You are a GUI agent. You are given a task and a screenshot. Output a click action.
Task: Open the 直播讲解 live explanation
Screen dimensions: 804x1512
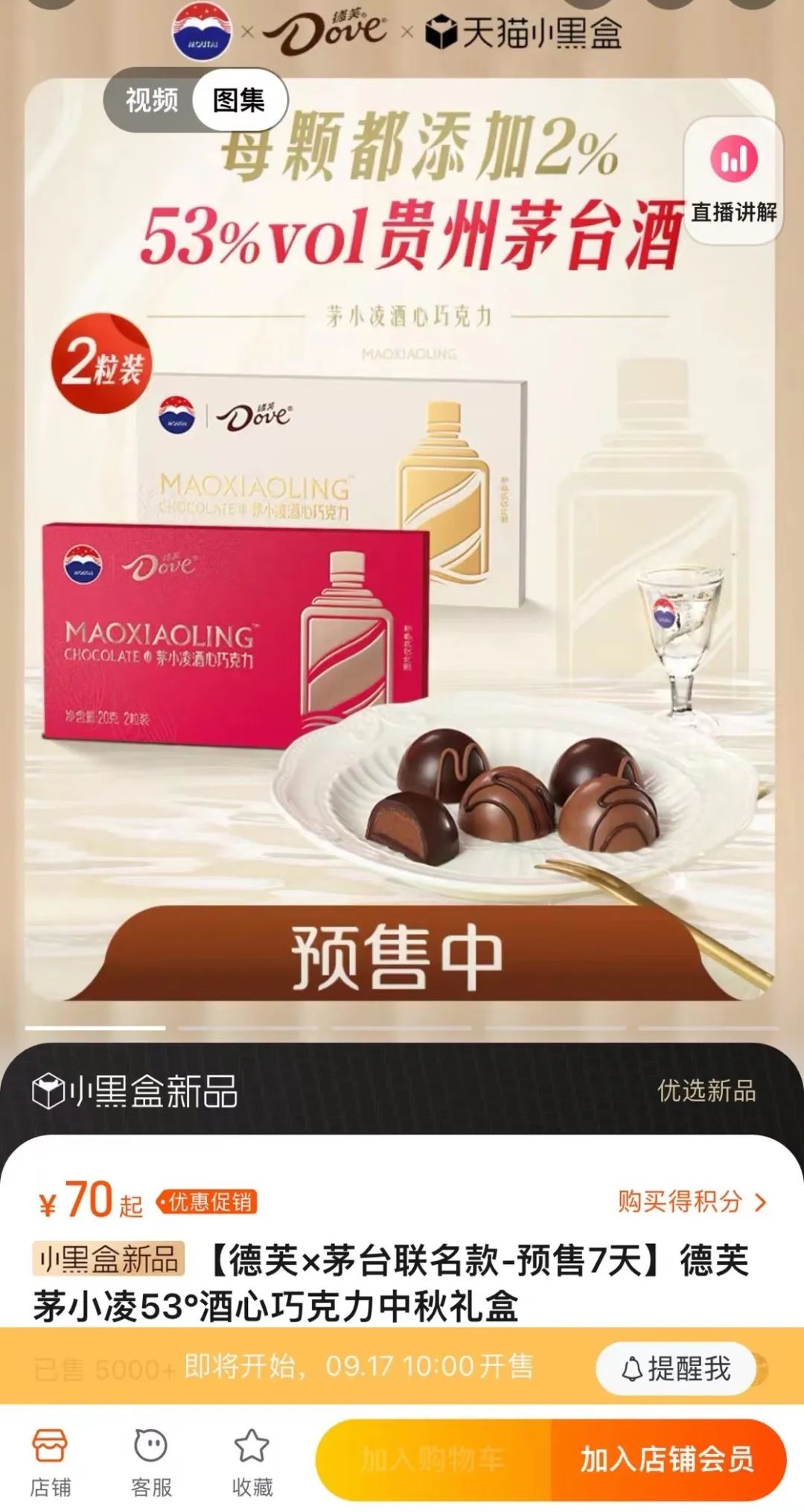[733, 180]
